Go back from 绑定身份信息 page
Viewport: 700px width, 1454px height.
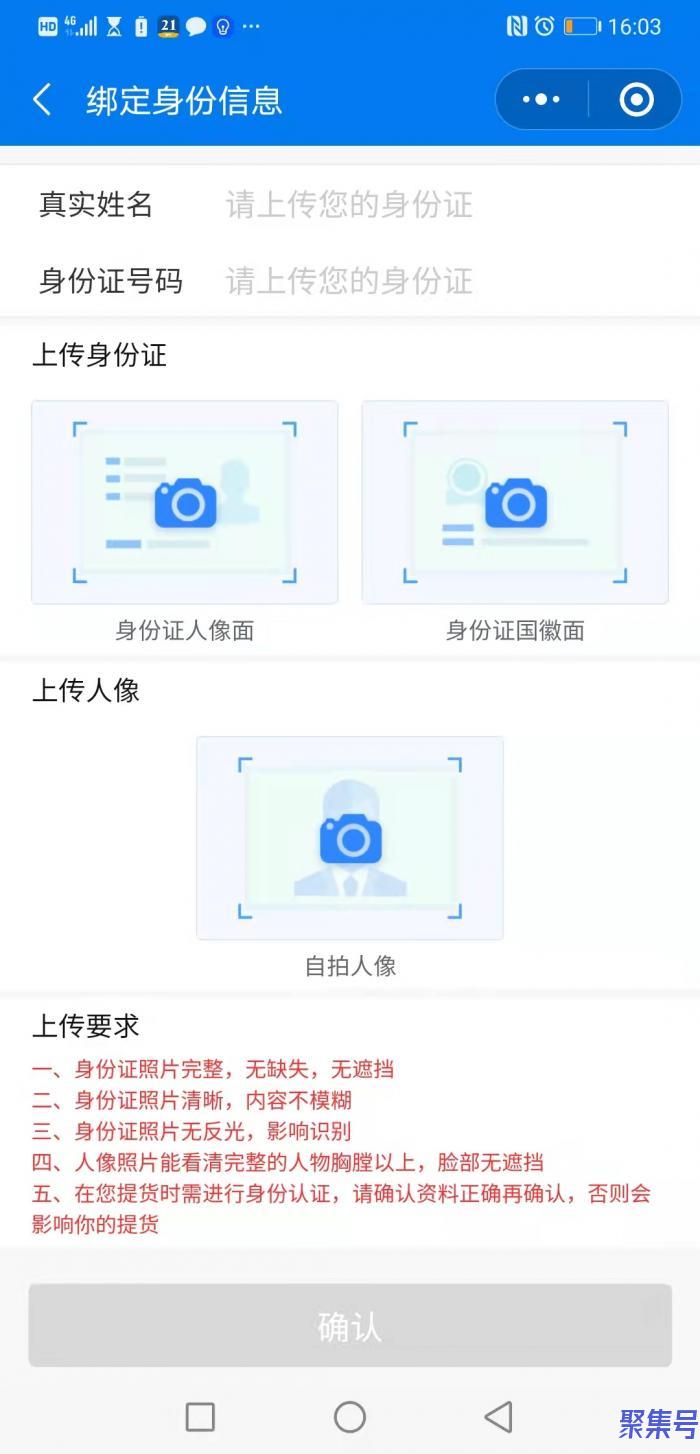point(42,100)
